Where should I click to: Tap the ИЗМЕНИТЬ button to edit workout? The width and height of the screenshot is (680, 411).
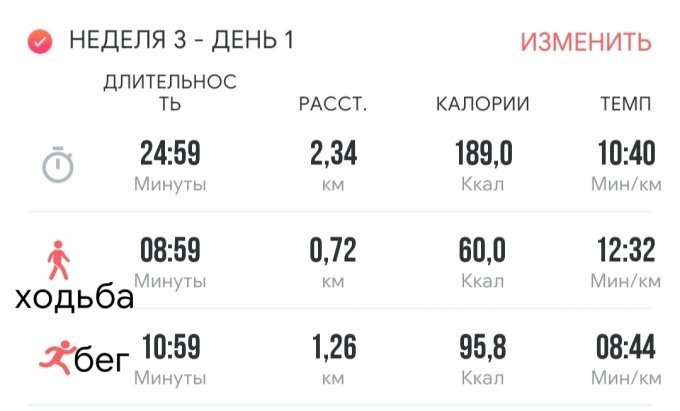586,42
